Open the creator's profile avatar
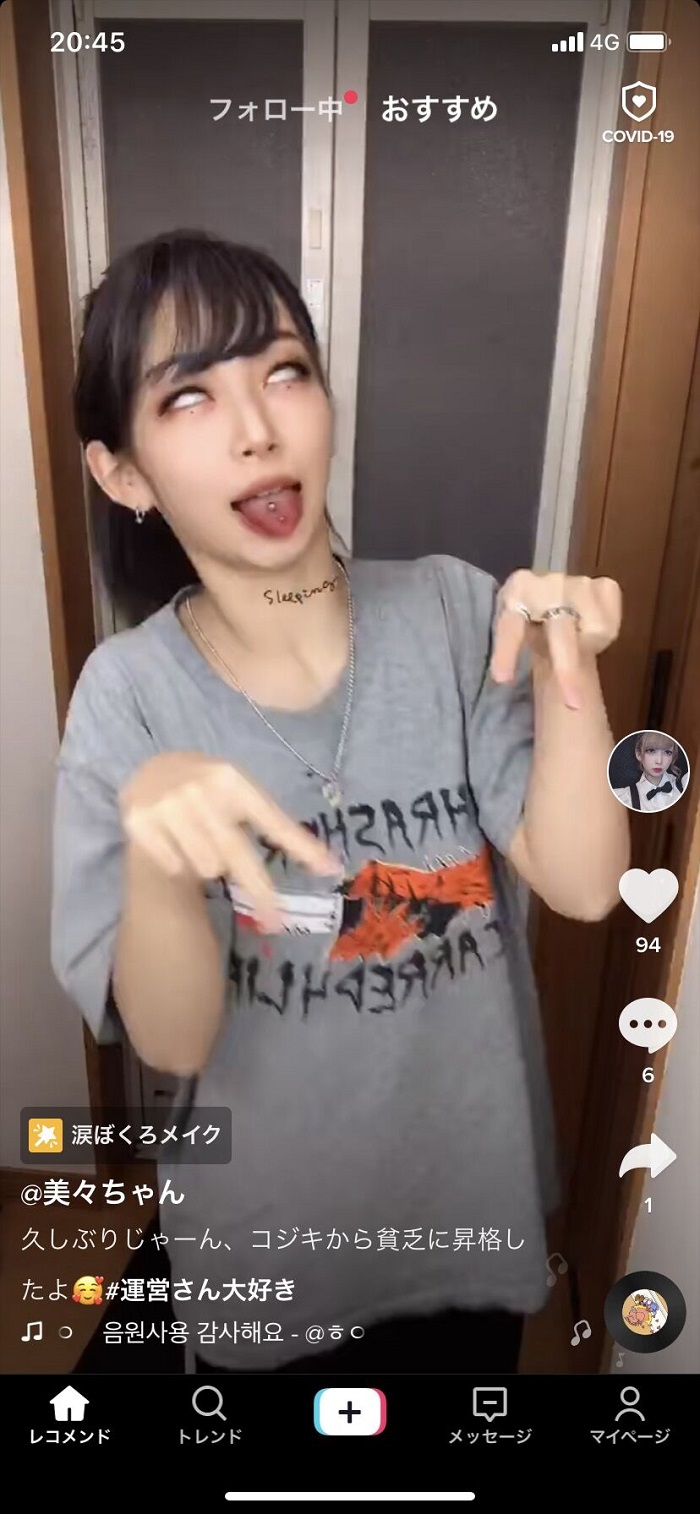The image size is (700, 1514). point(648,771)
